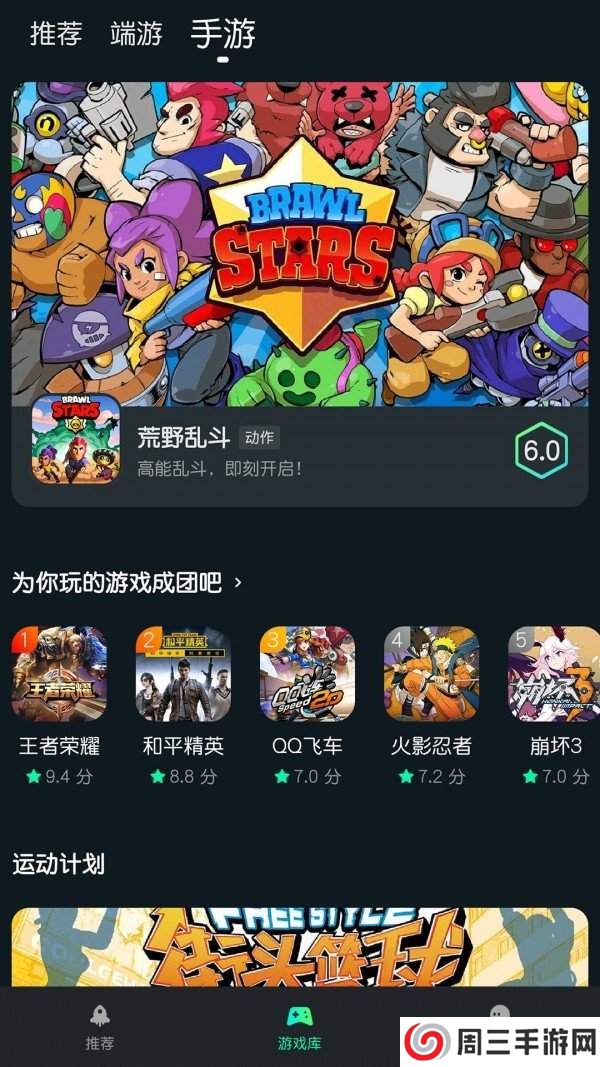Switch to the 推荐 top tab

click(55, 34)
